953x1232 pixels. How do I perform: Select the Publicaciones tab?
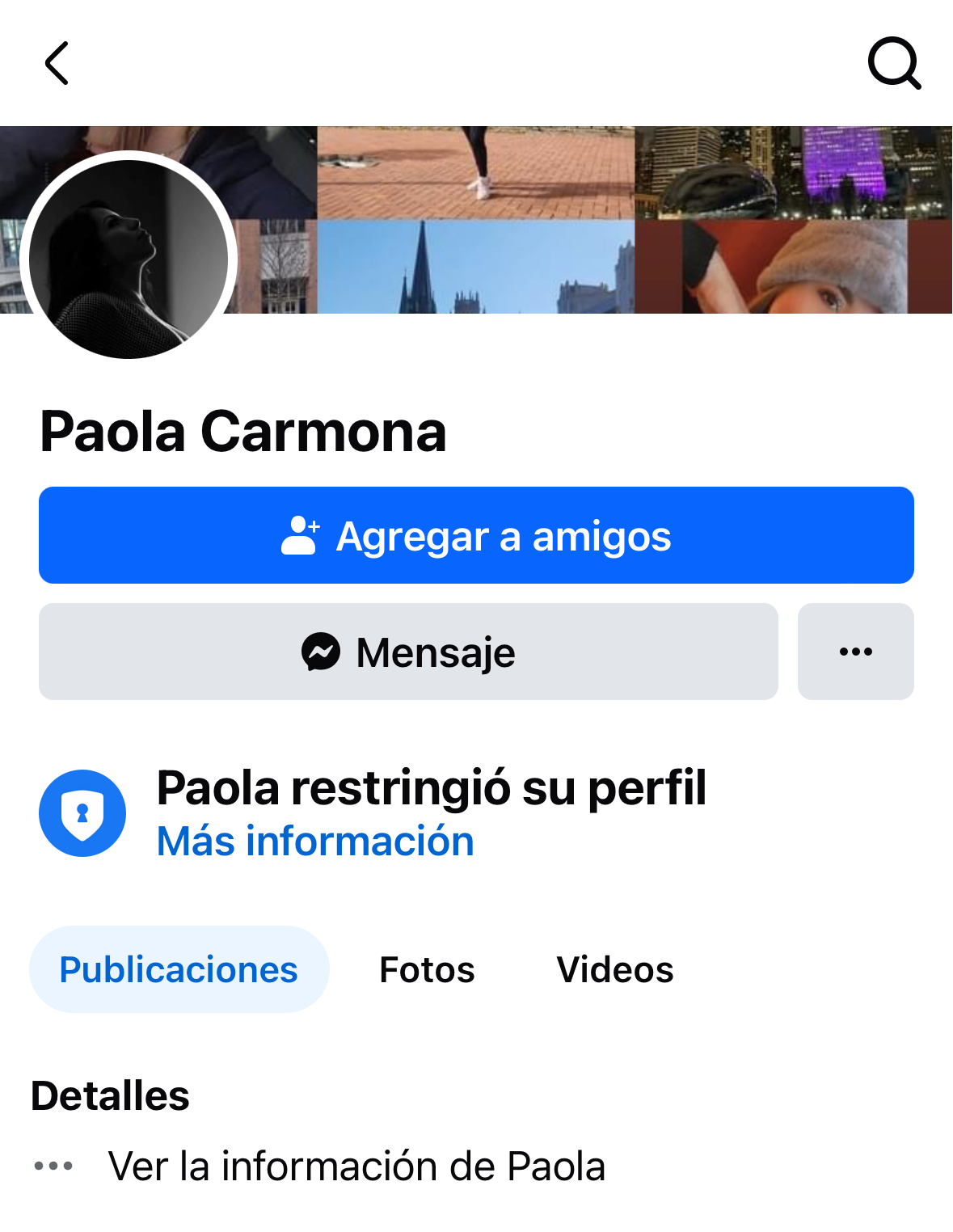tap(179, 969)
